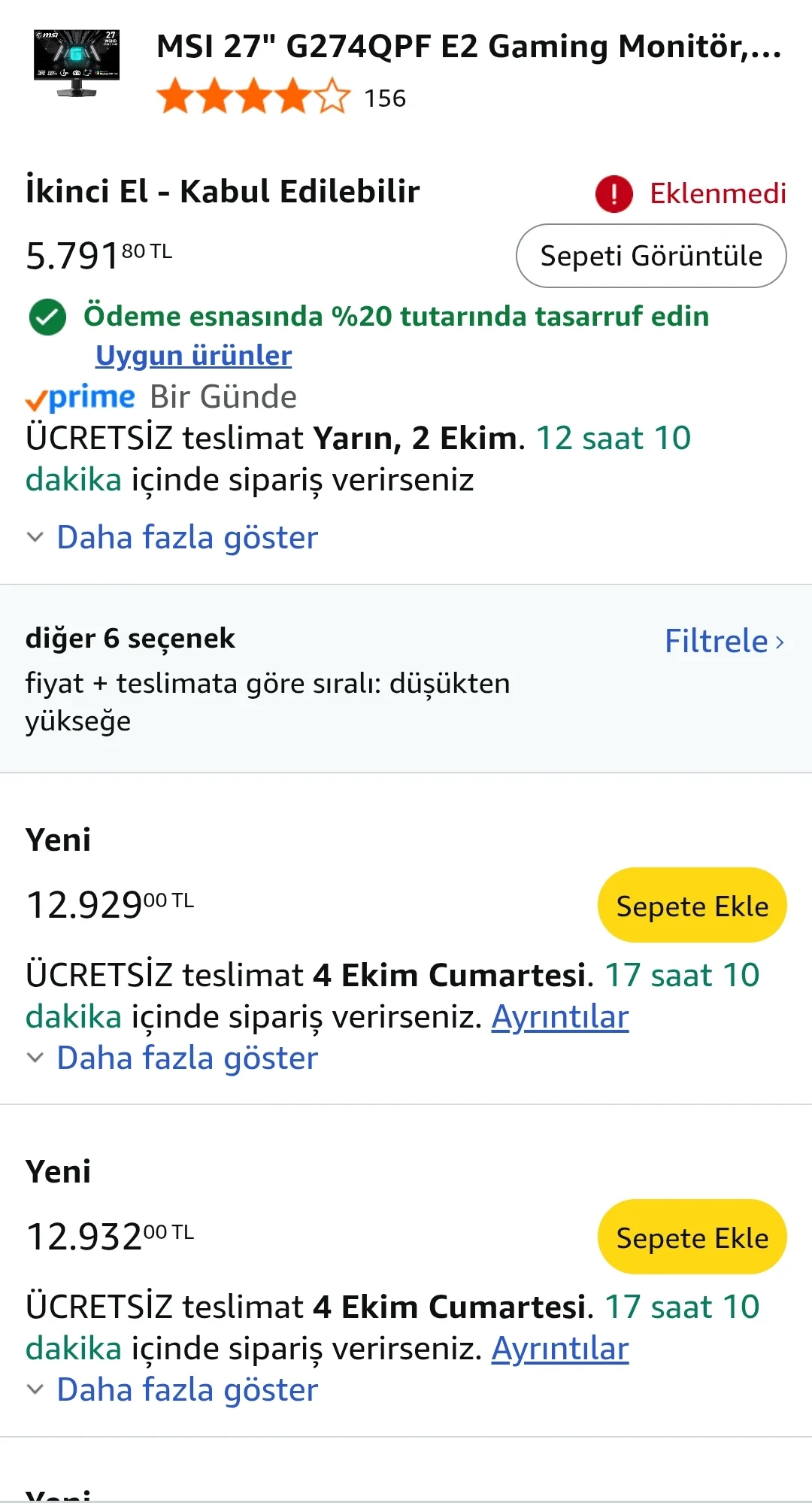Open Ayrıntılar for the 12.929 TL offer
The image size is (812, 1503).
pyautogui.click(x=560, y=1017)
